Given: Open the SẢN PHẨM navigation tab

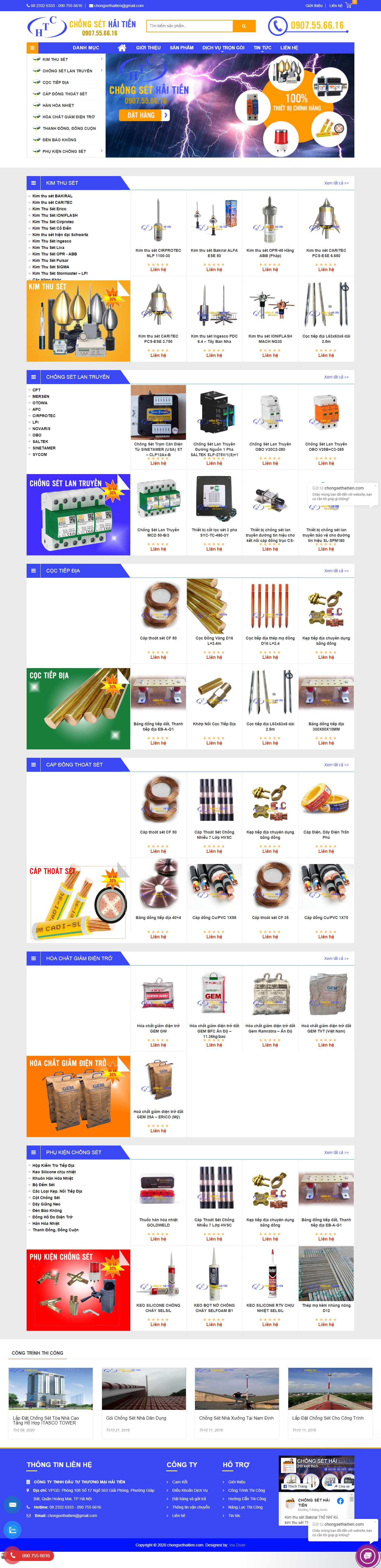Looking at the screenshot, I should 181,47.
